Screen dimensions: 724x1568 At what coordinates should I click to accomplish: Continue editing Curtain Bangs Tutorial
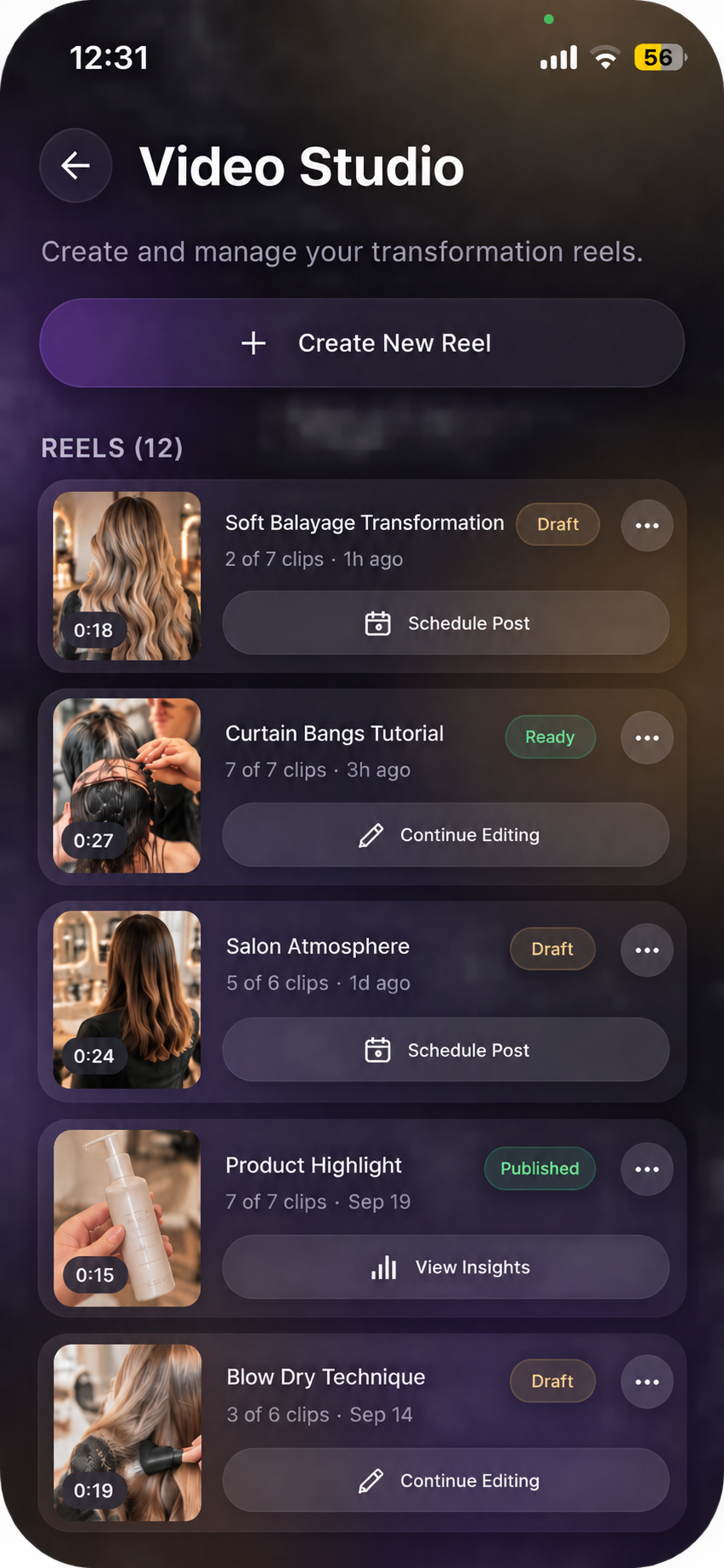[445, 835]
